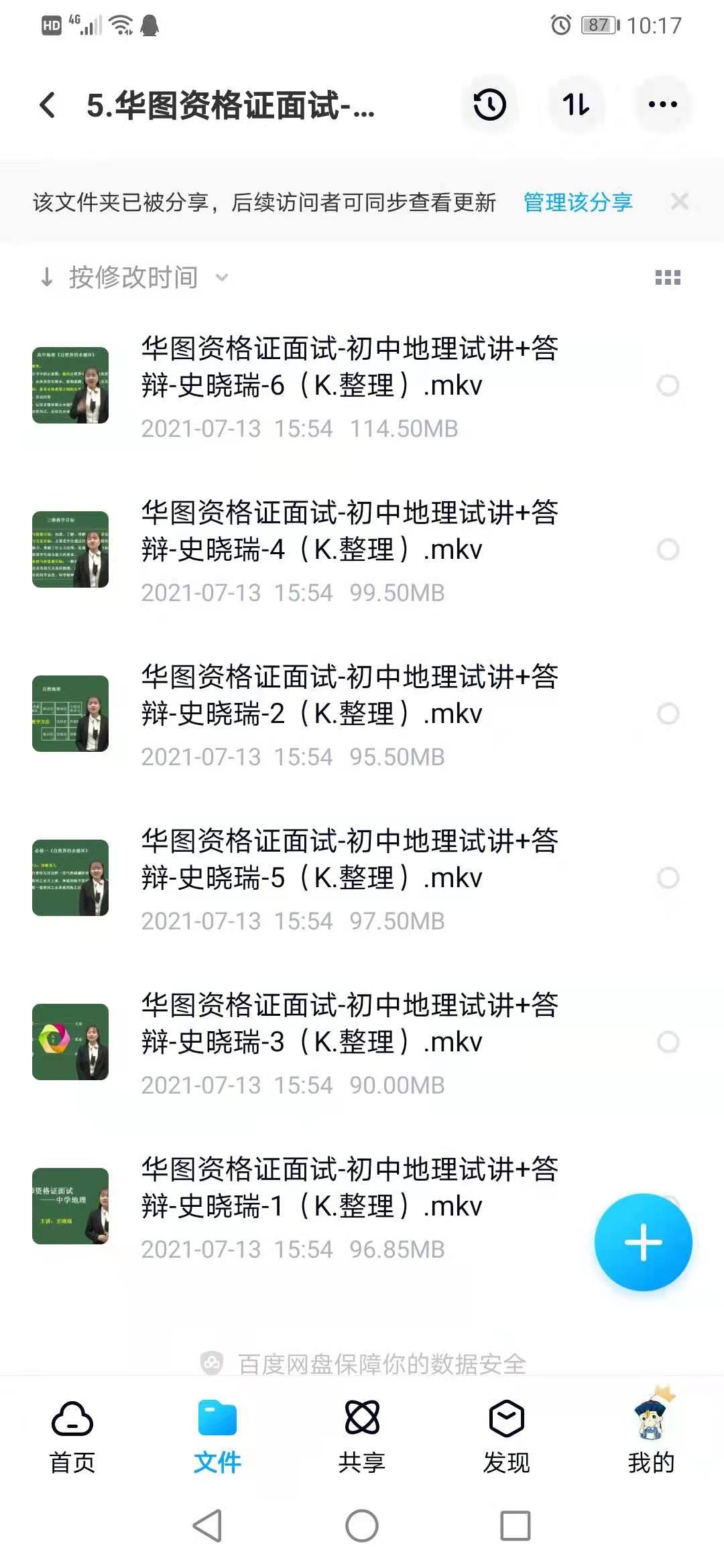Open recent history clock icon

coord(489,105)
